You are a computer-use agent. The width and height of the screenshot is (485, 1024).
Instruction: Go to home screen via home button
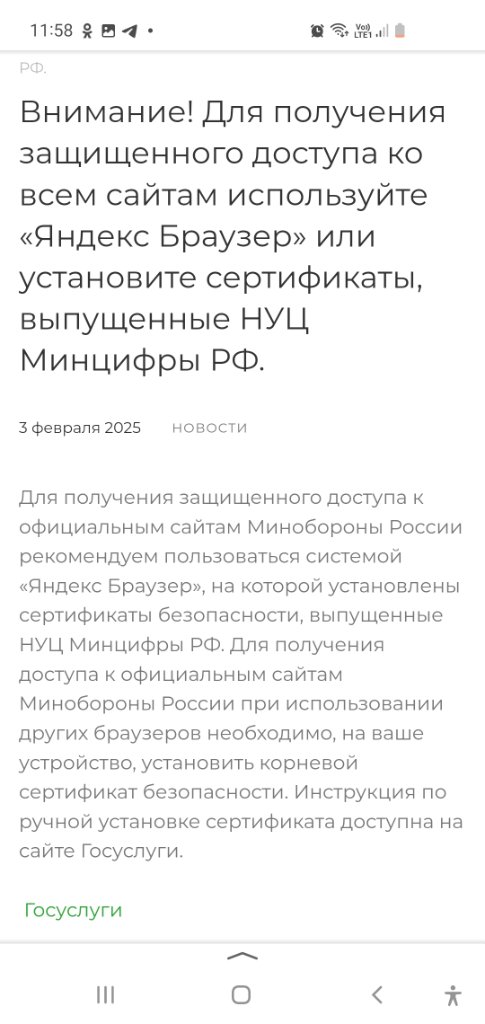pos(242,995)
